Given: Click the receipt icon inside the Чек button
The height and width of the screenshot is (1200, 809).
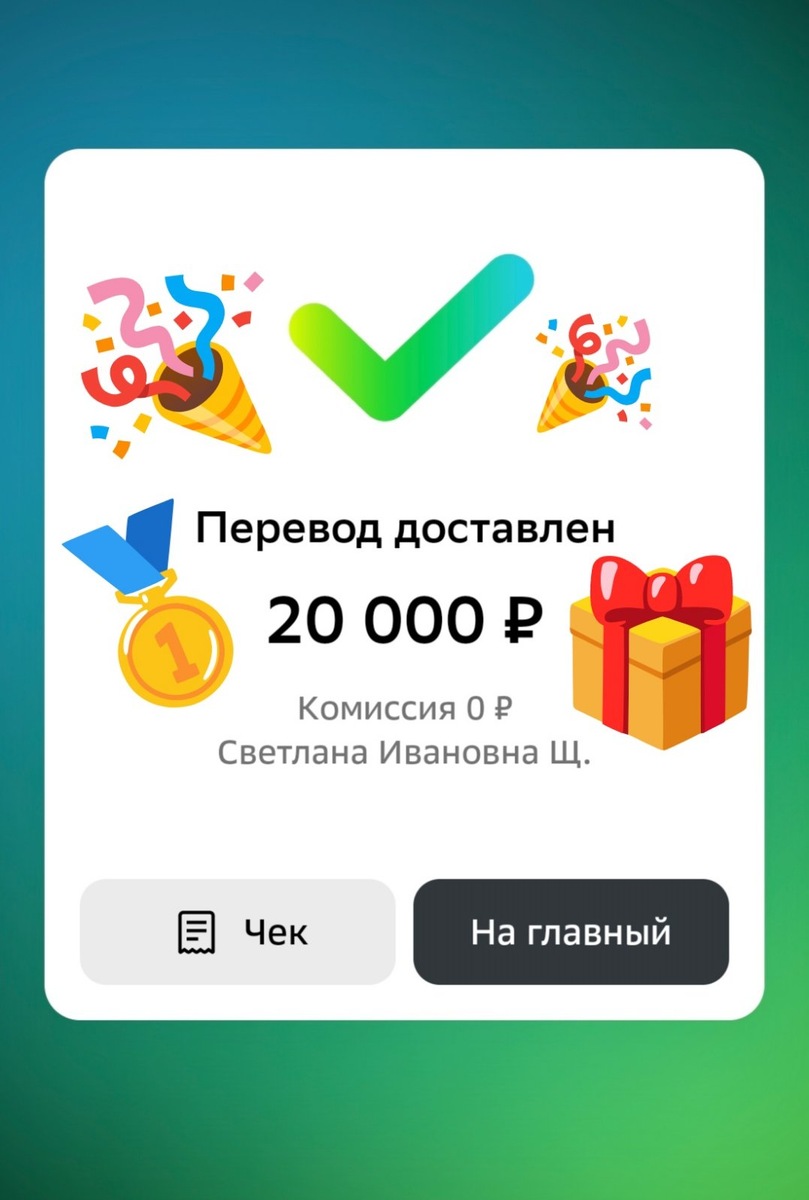Looking at the screenshot, I should (196, 931).
